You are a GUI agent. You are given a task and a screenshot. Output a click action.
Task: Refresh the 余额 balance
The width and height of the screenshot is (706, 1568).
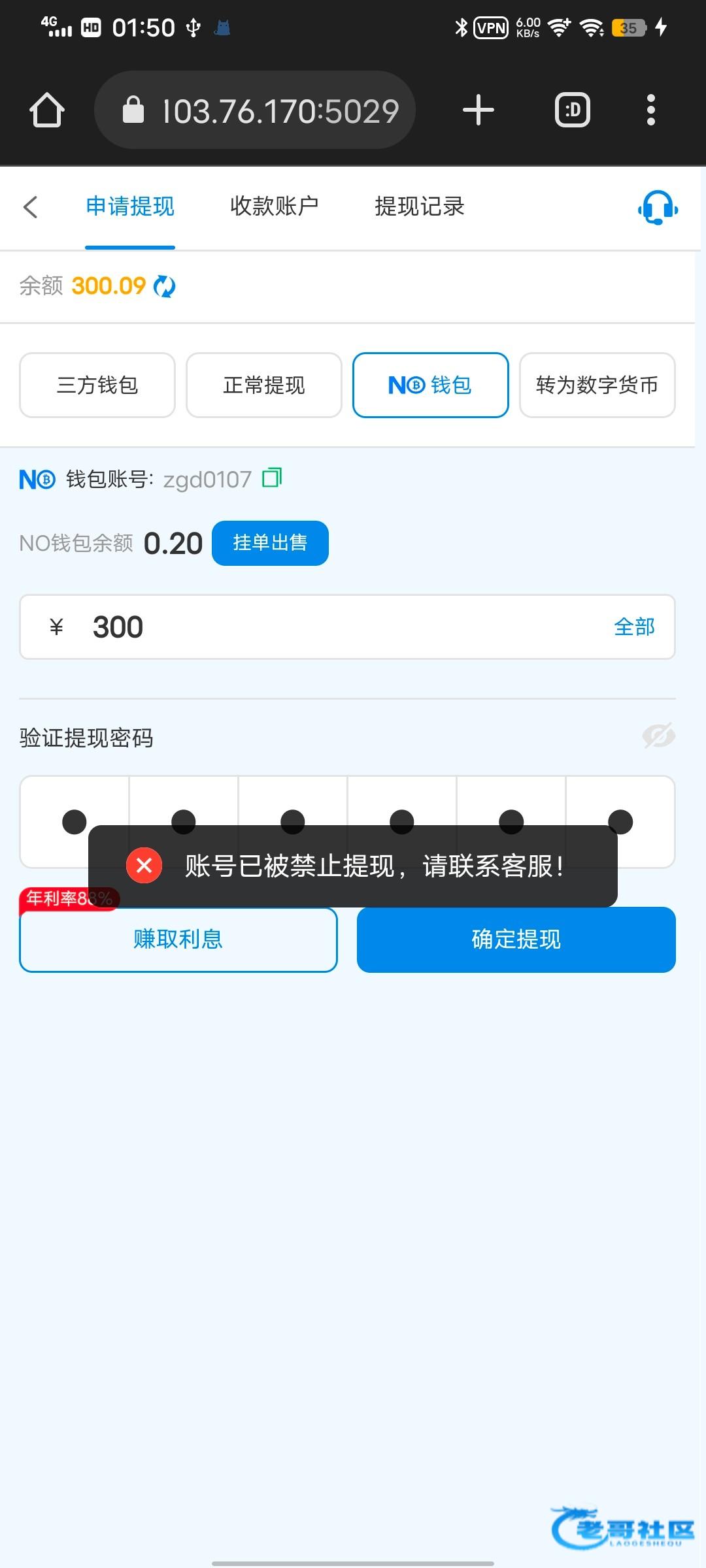pos(164,286)
